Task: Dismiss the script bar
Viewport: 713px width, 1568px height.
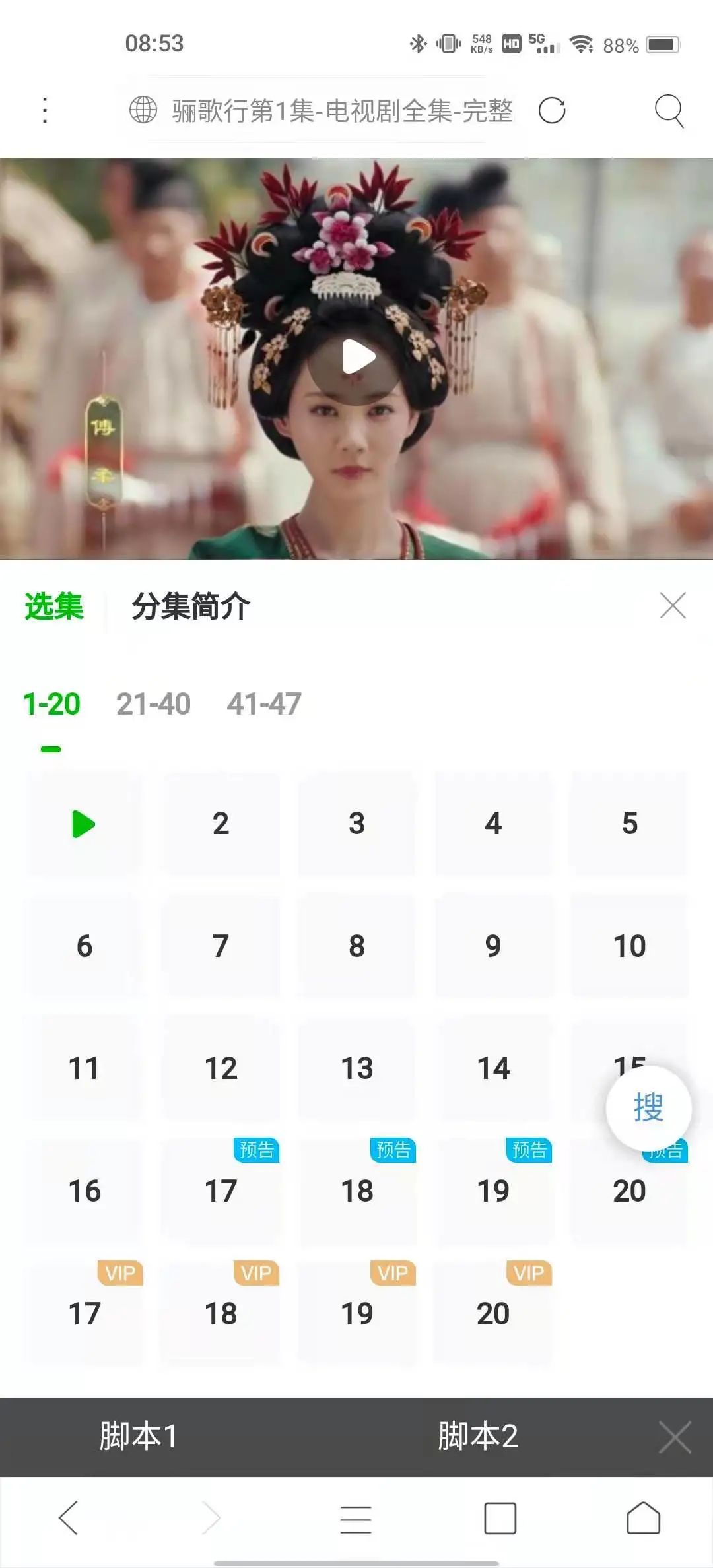Action: [x=675, y=1437]
